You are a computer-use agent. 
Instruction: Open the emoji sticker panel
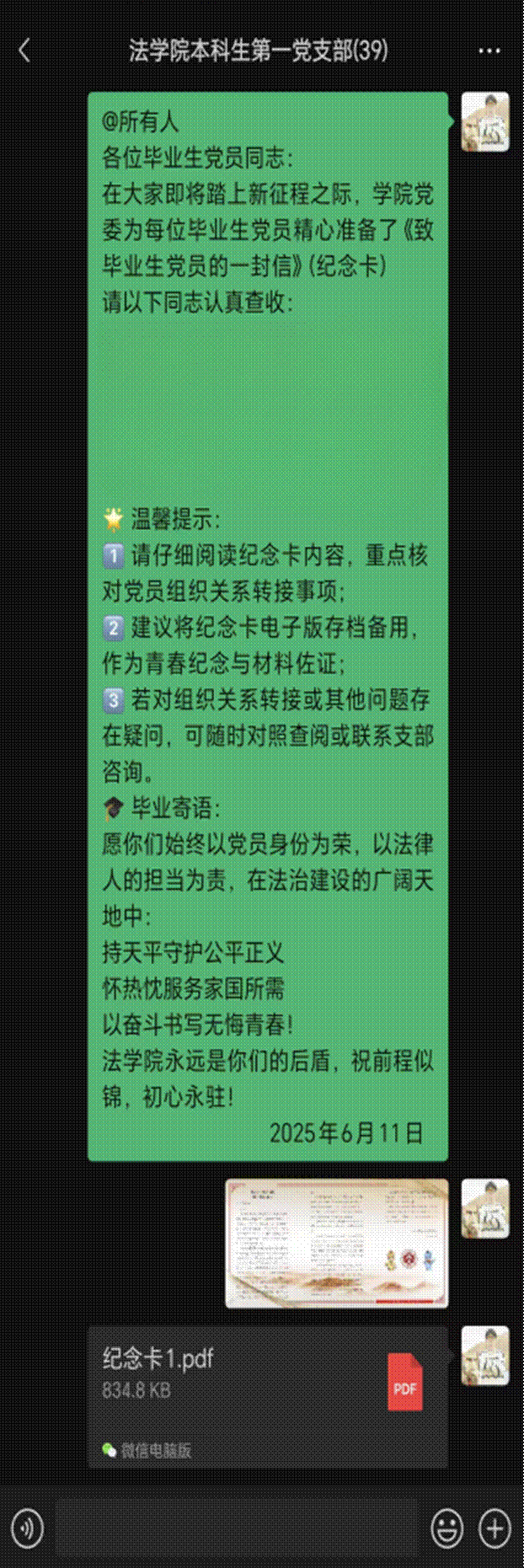click(x=446, y=1527)
